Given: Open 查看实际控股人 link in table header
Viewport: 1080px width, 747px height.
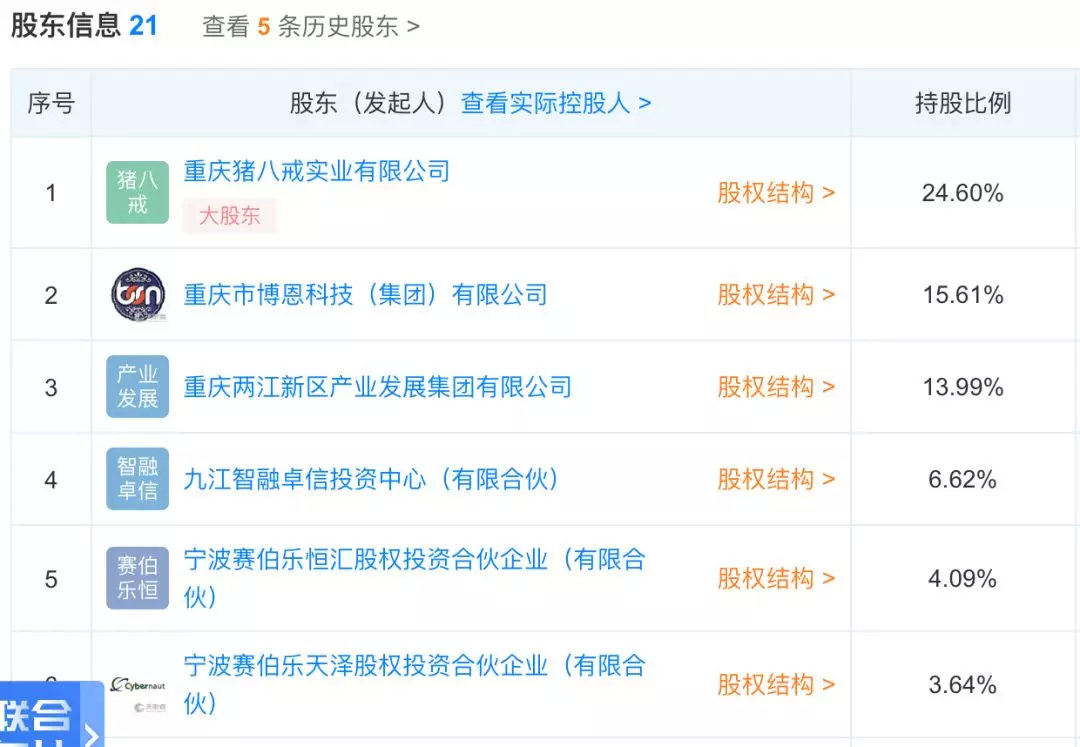Looking at the screenshot, I should coord(555,103).
